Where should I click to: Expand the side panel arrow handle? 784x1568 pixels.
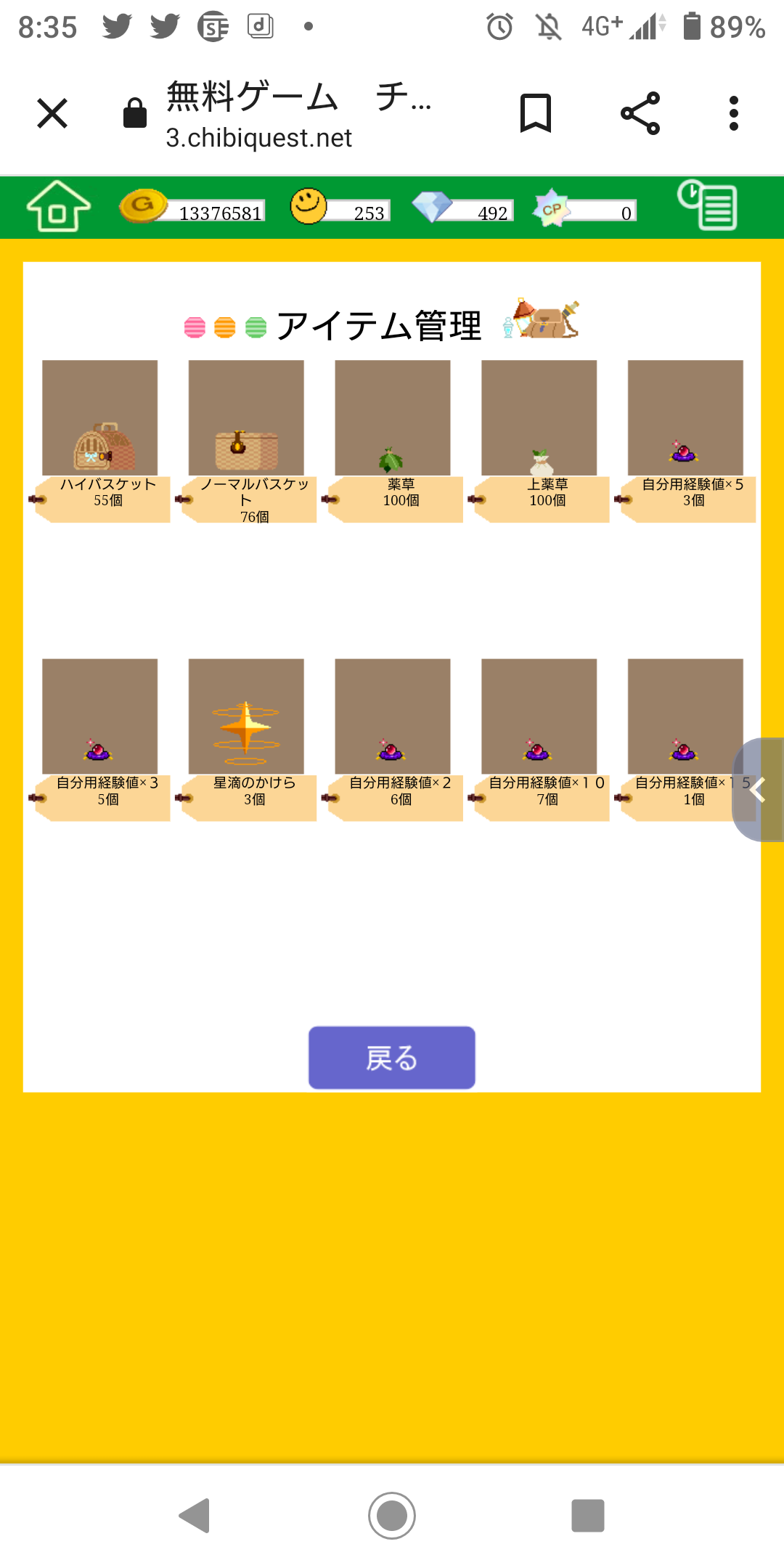pyautogui.click(x=759, y=790)
